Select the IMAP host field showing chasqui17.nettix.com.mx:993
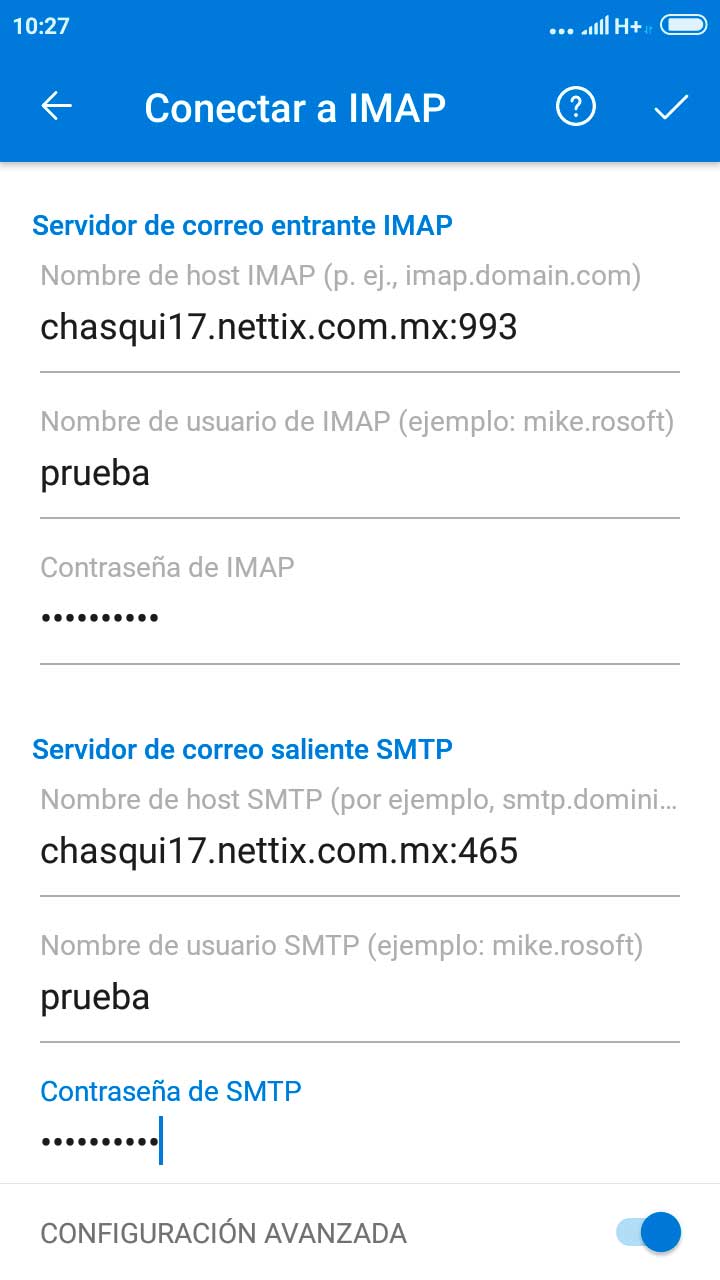This screenshot has width=720, height=1280. (278, 325)
